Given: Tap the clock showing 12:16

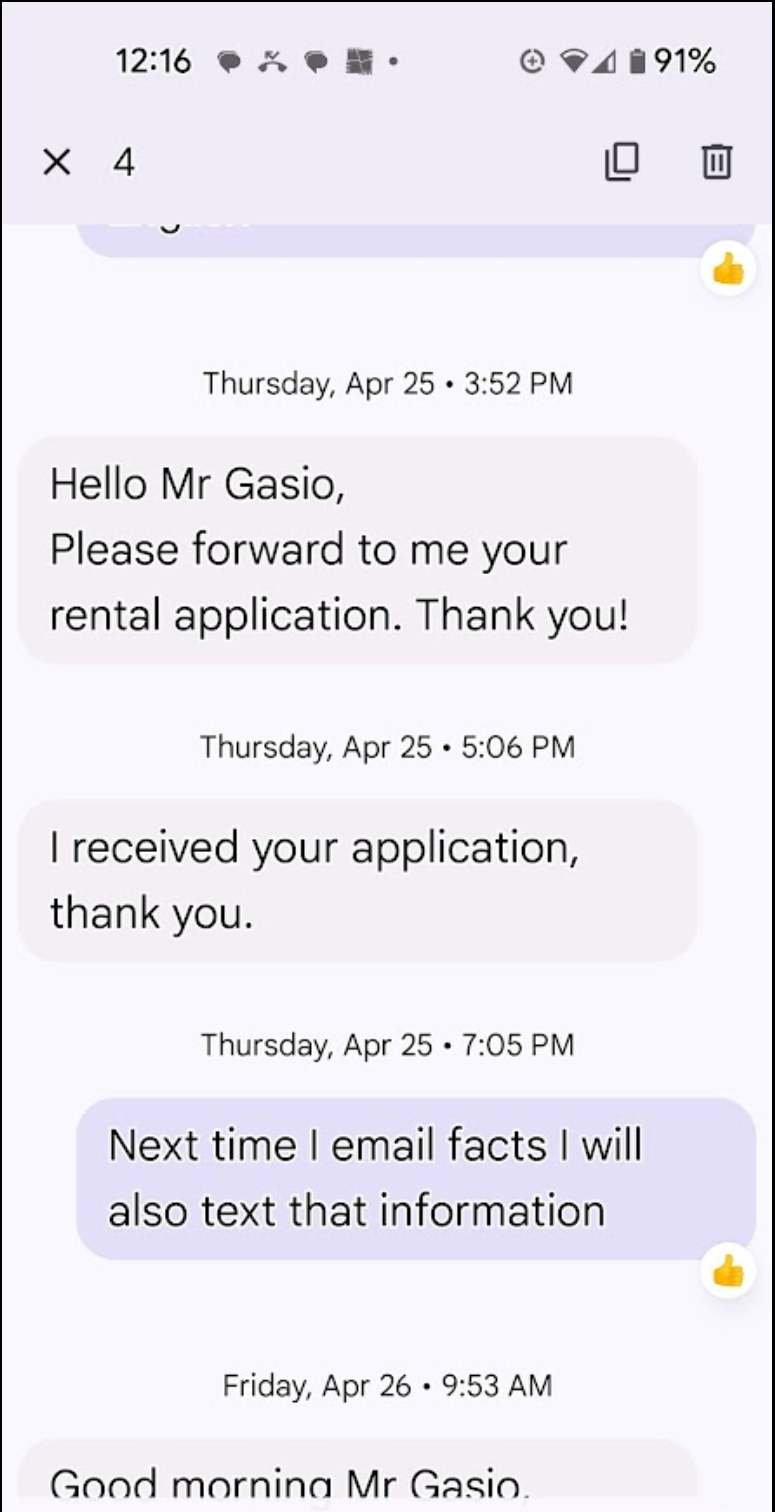Looking at the screenshot, I should point(153,61).
